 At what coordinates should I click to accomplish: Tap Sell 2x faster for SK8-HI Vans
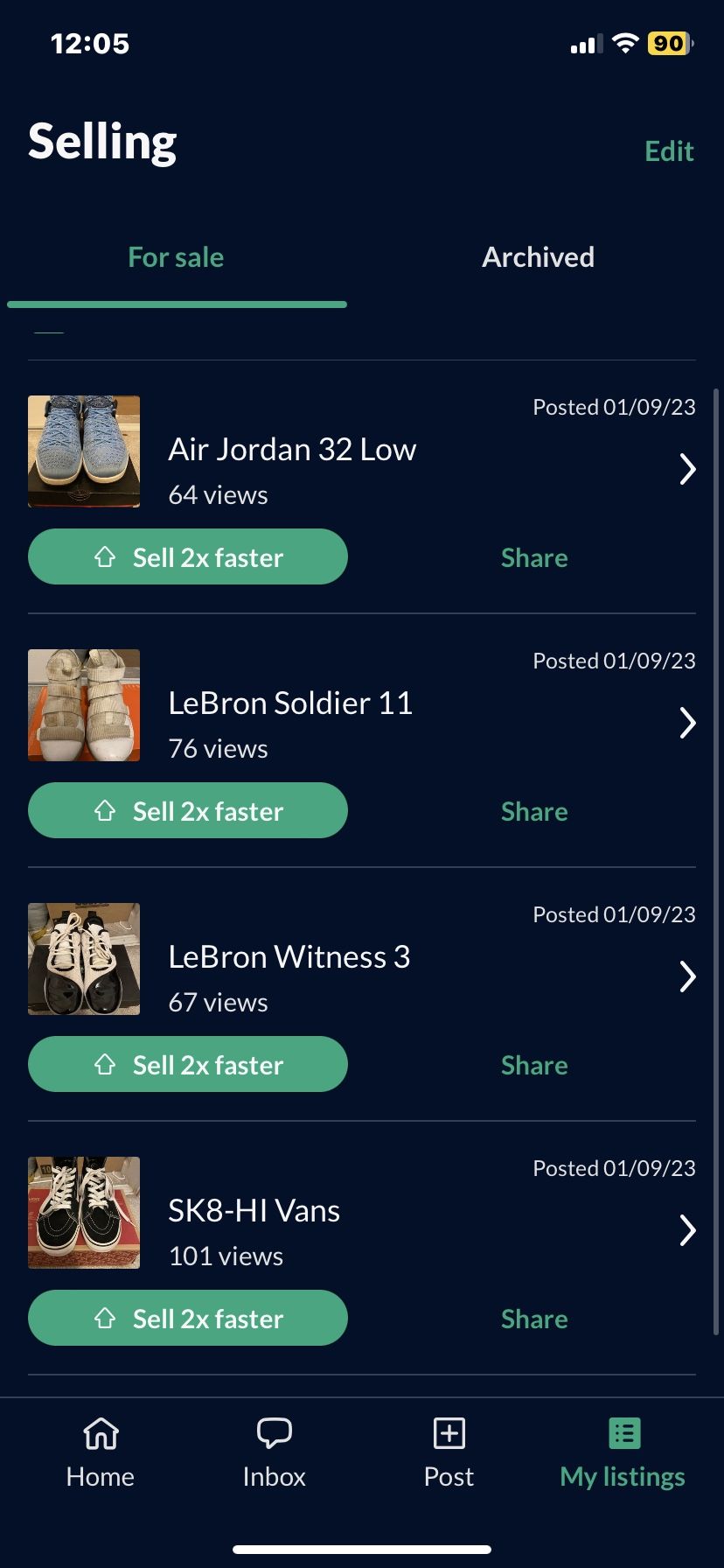click(x=188, y=1319)
